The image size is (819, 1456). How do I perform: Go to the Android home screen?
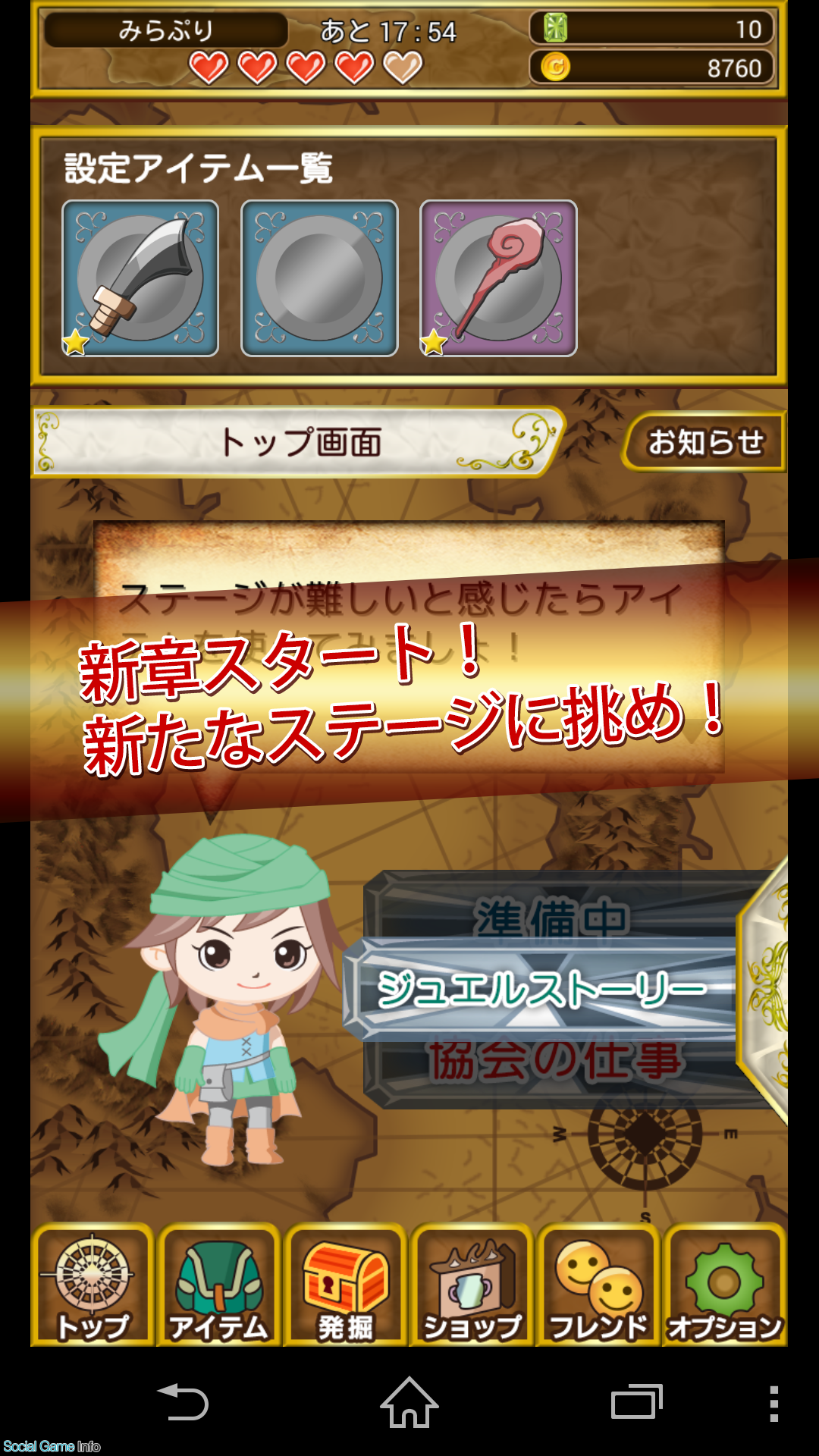click(x=409, y=1402)
